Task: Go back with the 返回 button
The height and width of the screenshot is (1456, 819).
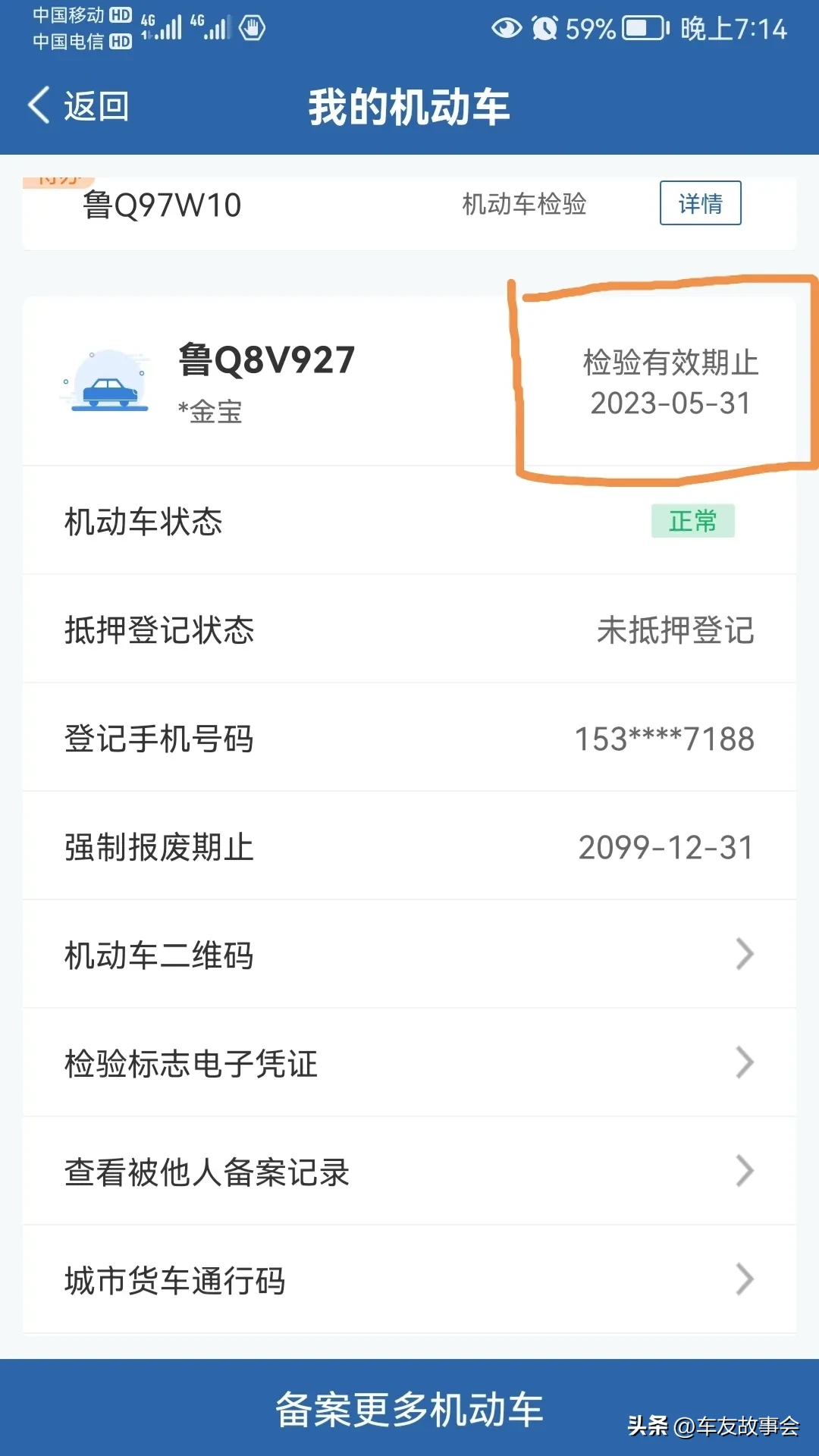Action: point(78,105)
